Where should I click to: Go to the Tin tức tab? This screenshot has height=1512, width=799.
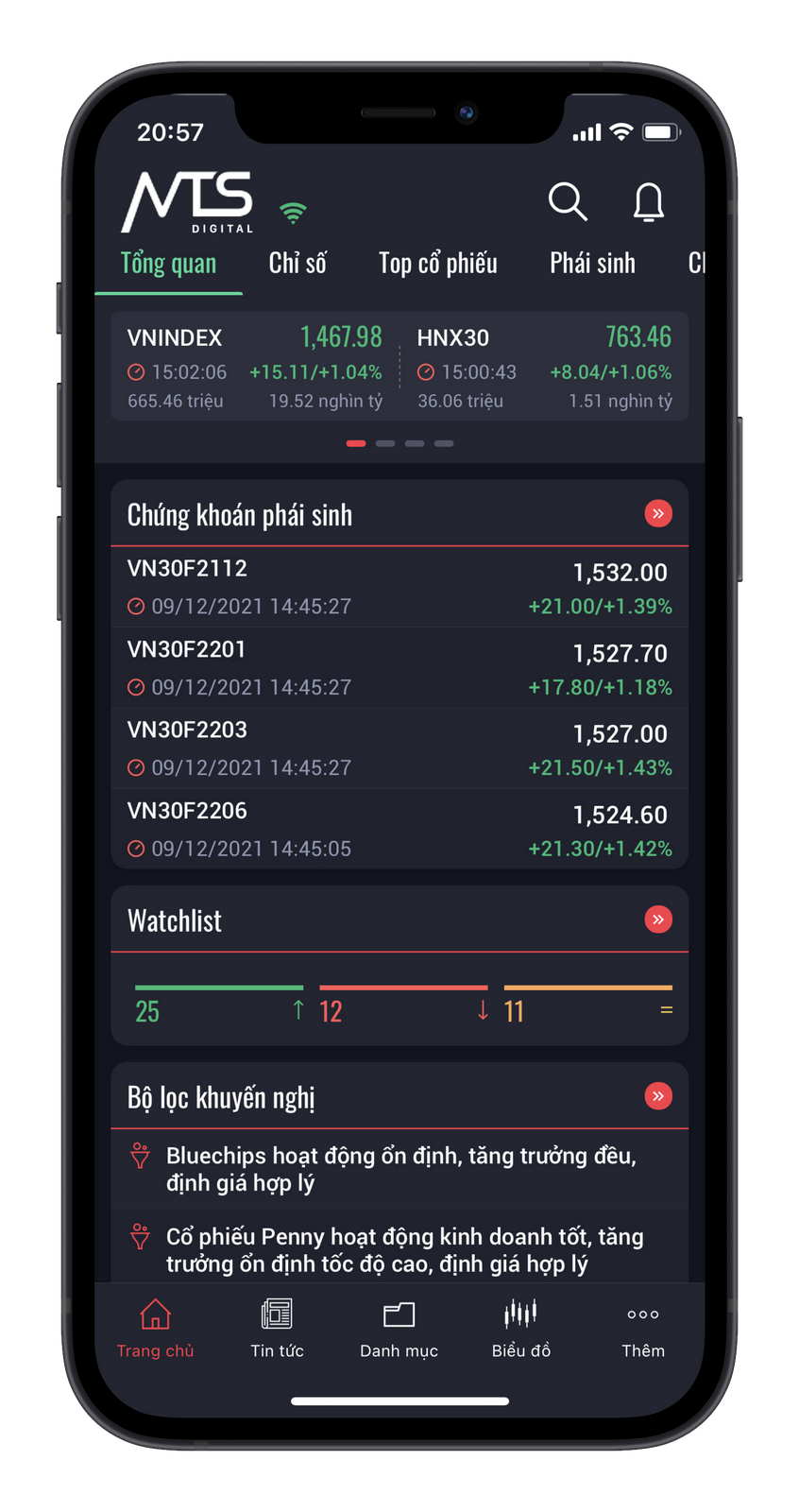click(x=277, y=1327)
